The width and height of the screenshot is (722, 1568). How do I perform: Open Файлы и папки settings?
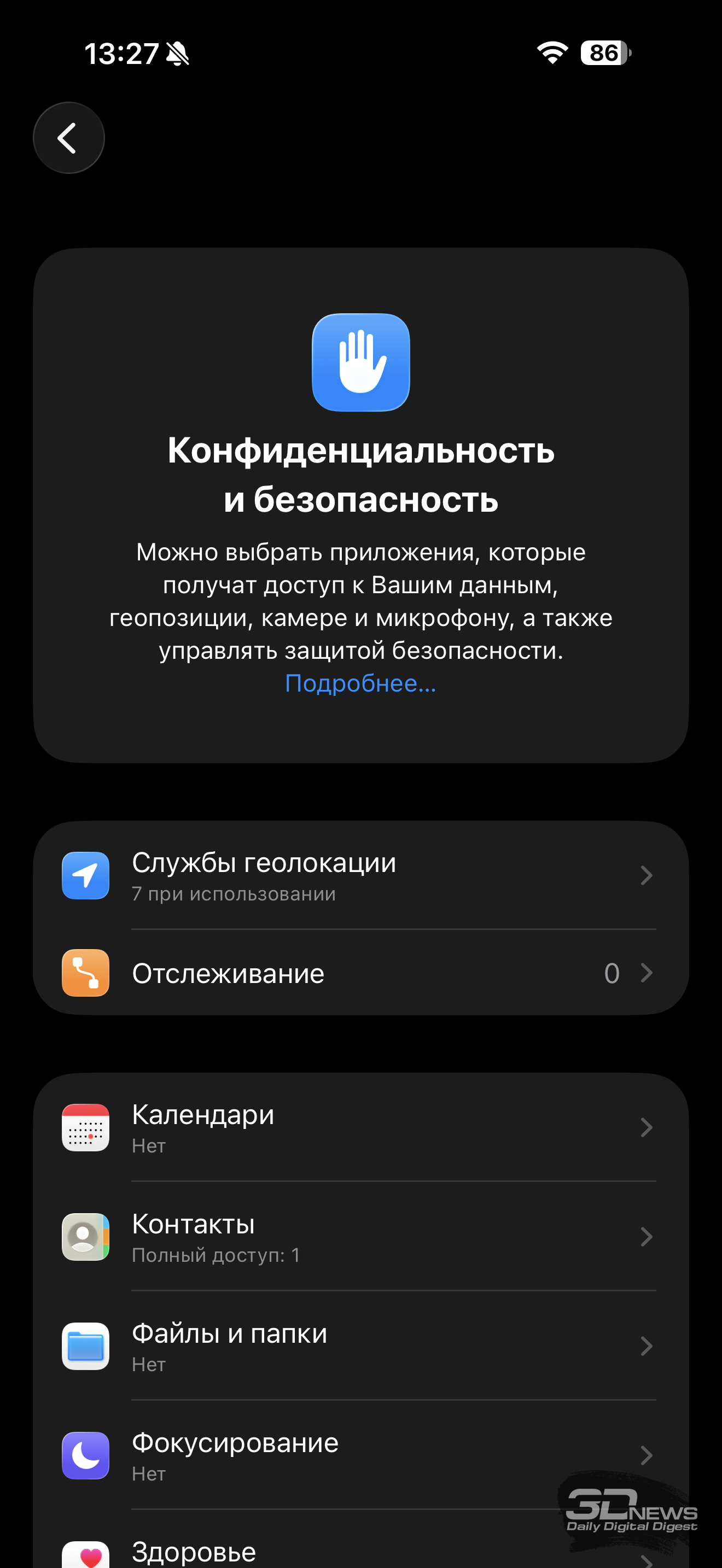360,1346
